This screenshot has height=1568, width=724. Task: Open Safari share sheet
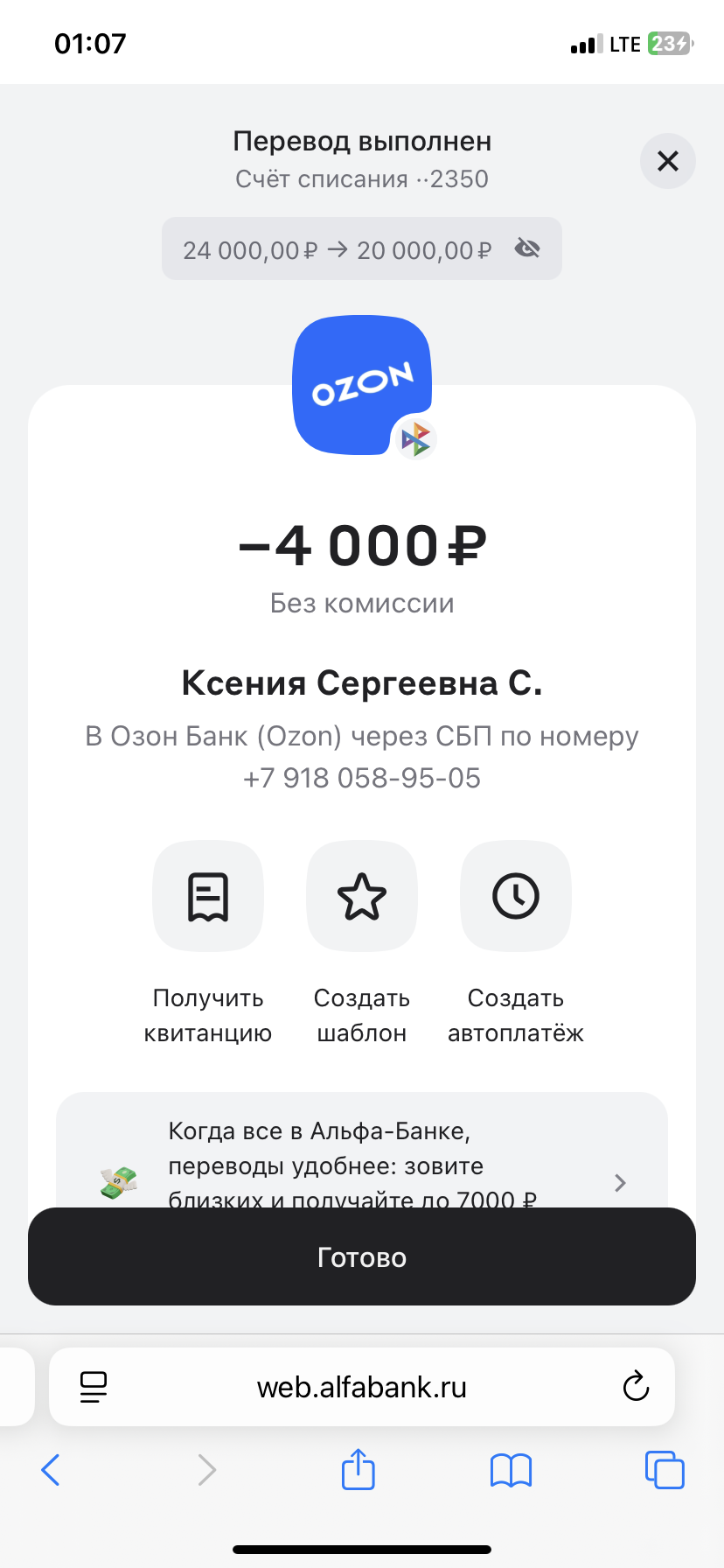[359, 1469]
